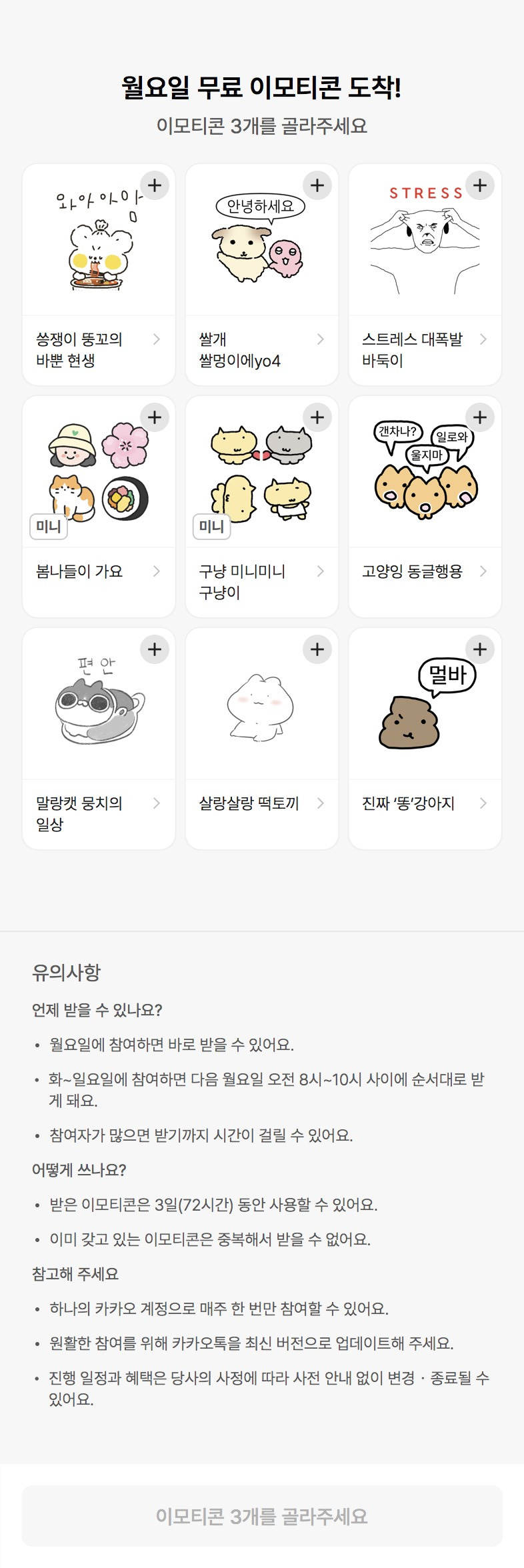Add 스트레스 대폭발 바둑이 using its plus icon
524x1568 pixels.
click(x=480, y=185)
